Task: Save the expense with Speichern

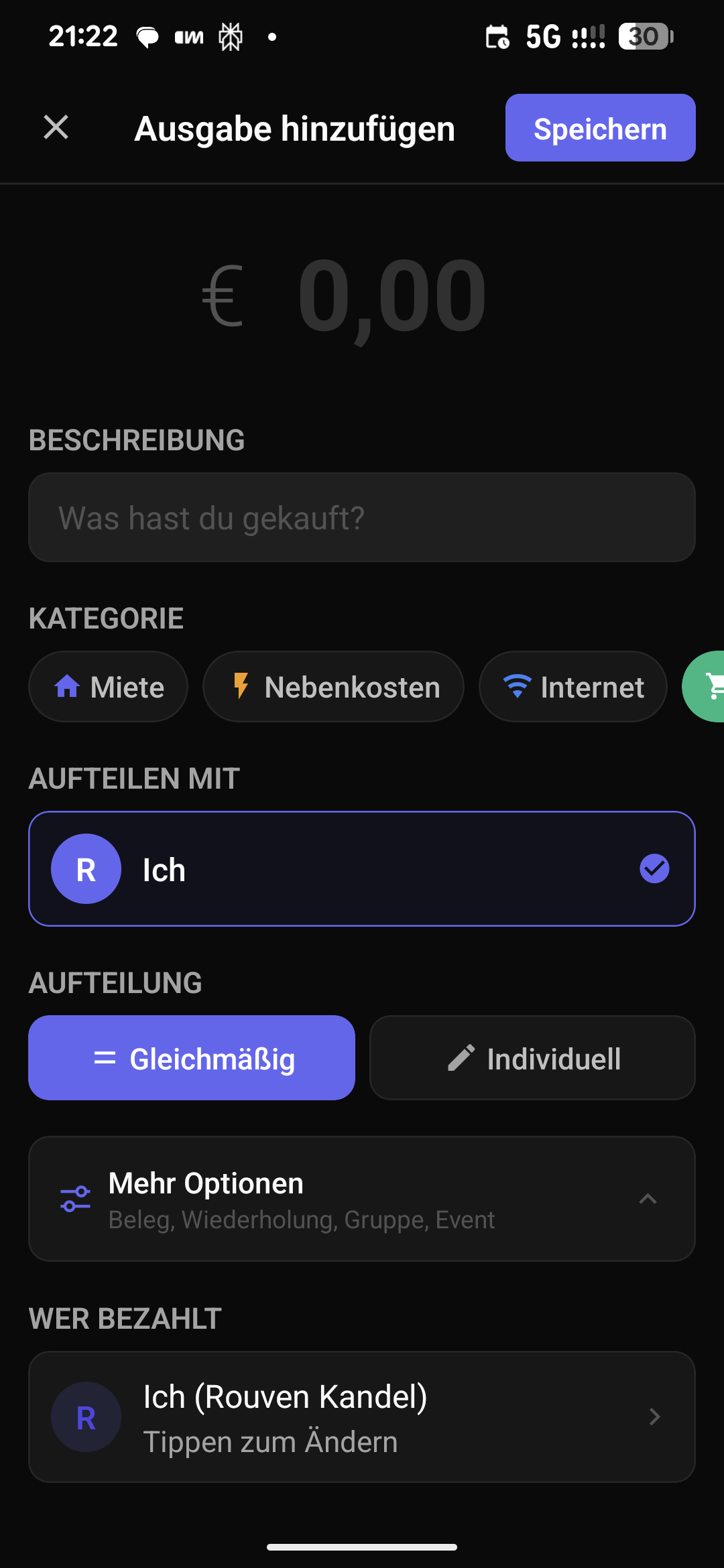Action: click(x=600, y=127)
